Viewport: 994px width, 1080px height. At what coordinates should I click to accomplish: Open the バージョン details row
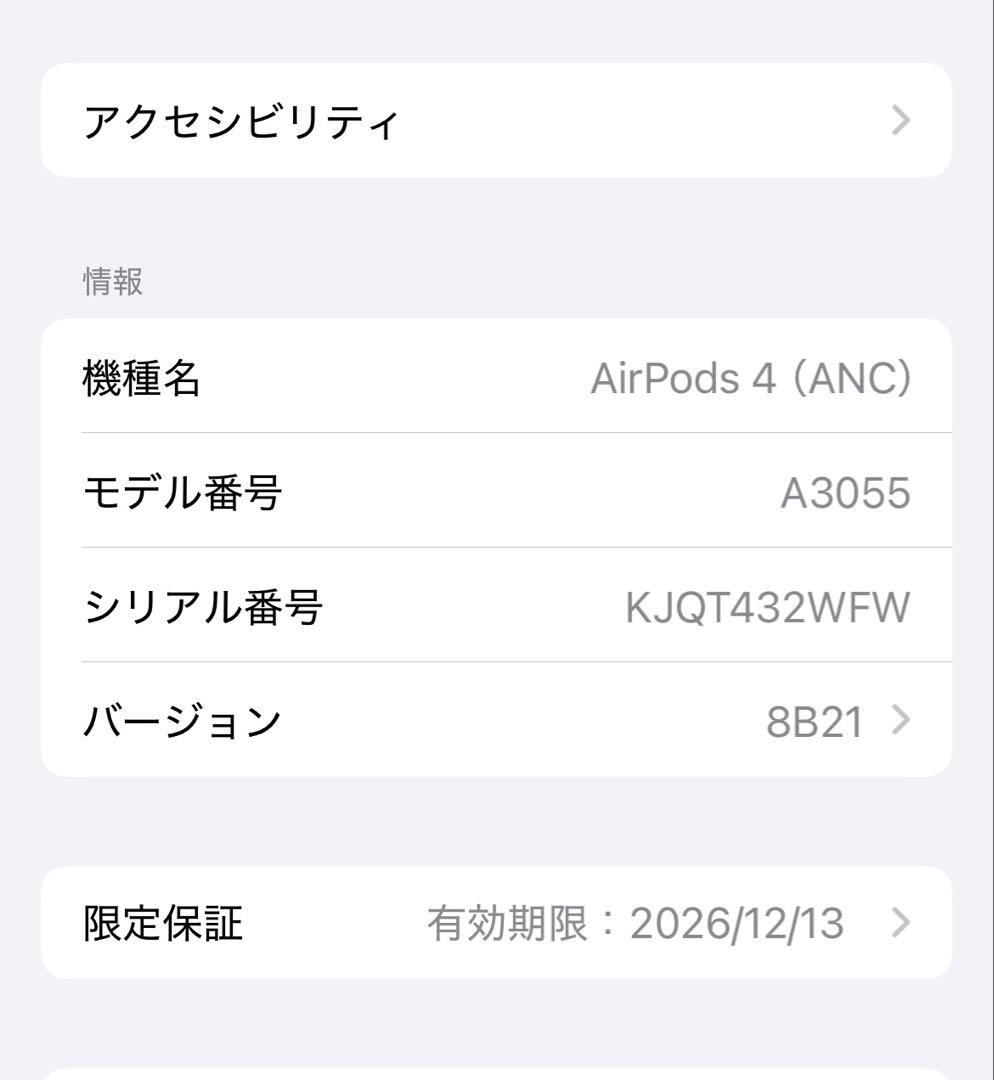pyautogui.click(x=497, y=719)
